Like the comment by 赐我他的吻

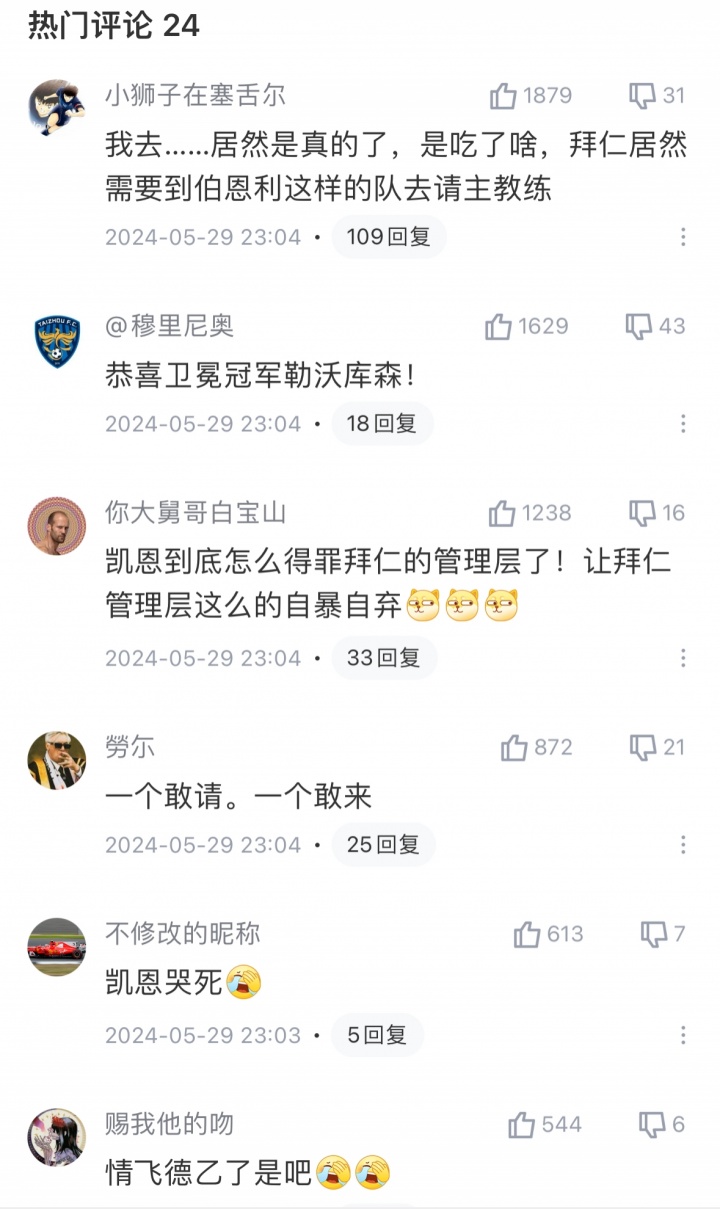[521, 1125]
